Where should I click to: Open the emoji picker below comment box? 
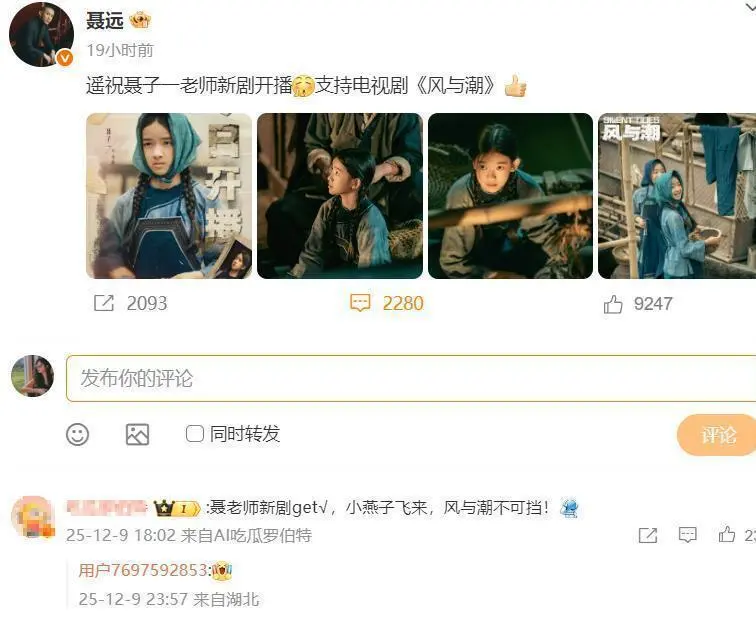[77, 434]
